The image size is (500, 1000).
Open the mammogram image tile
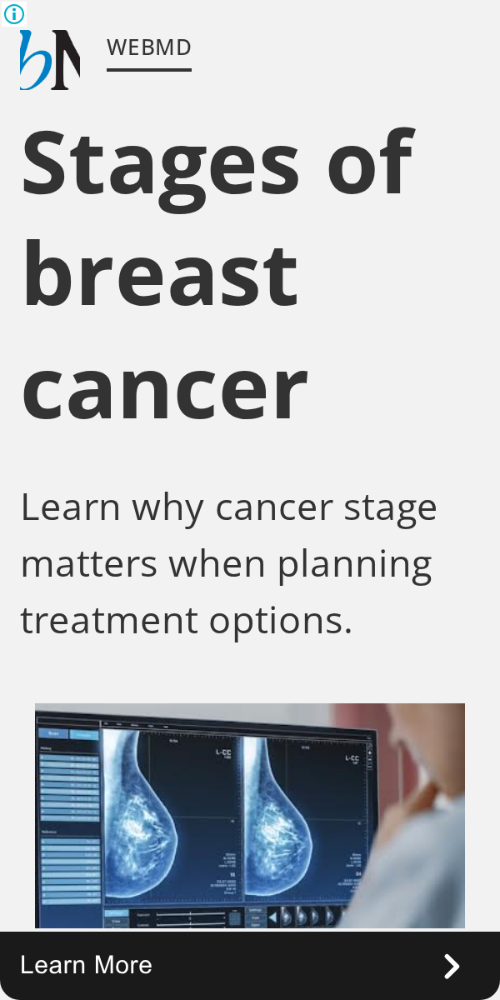[x=250, y=815]
